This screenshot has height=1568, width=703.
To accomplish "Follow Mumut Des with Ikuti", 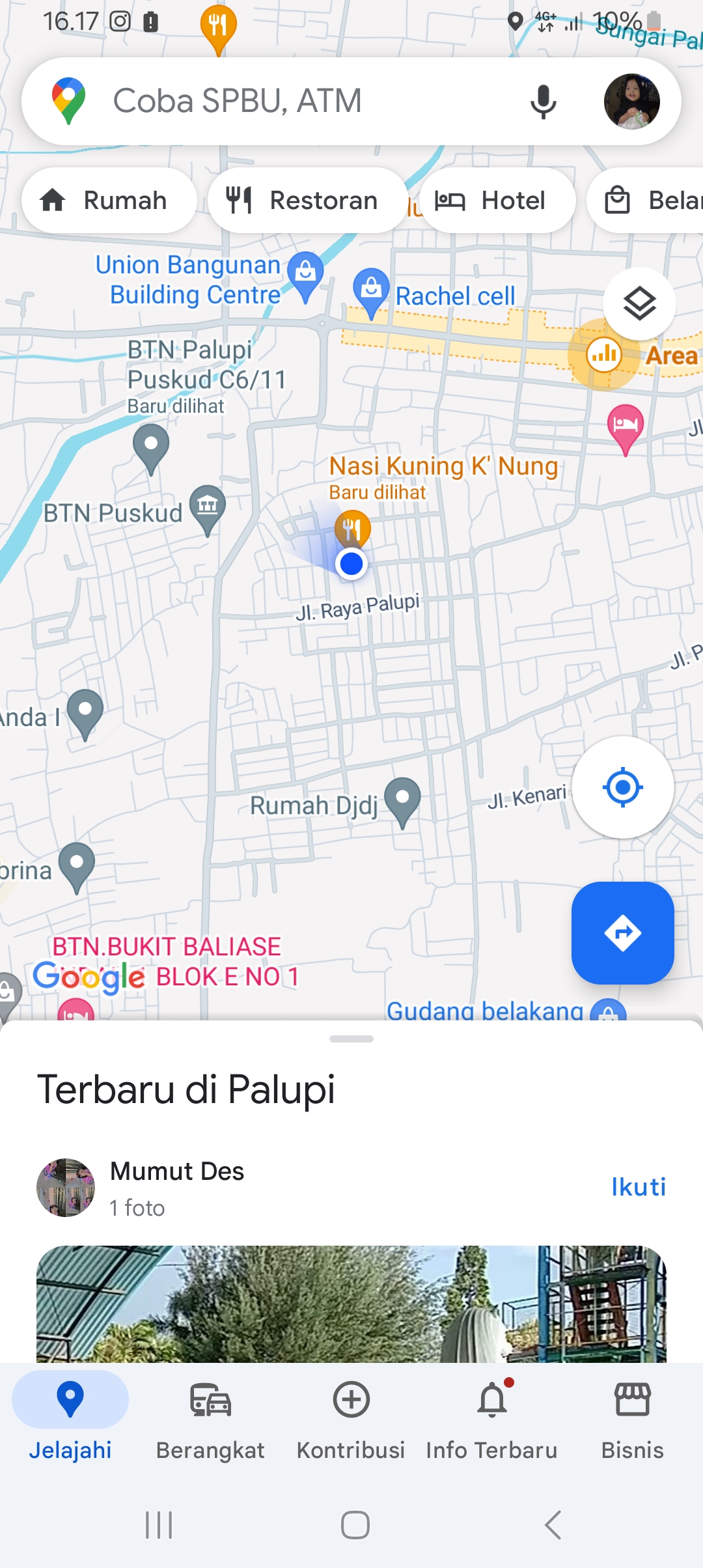I will [x=639, y=1187].
